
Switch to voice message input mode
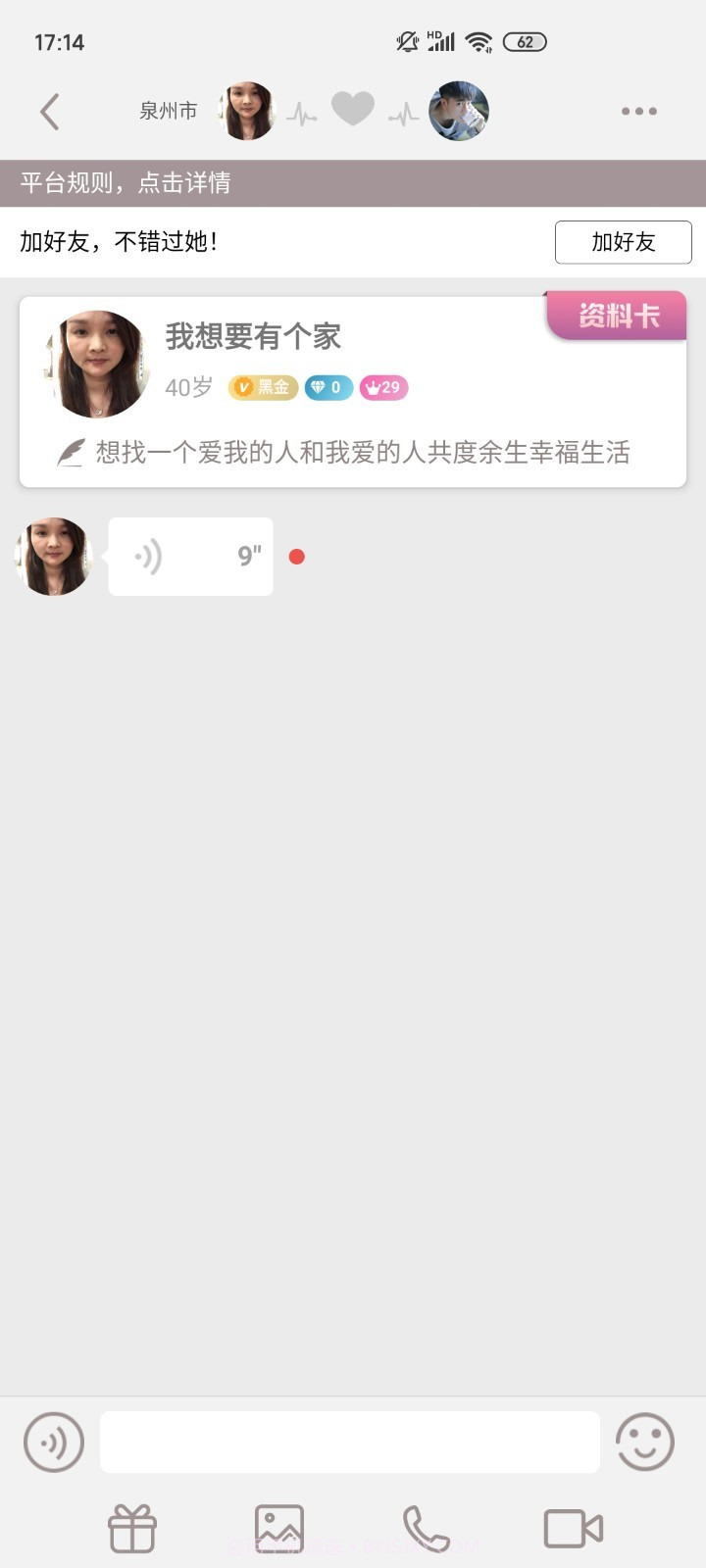[54, 1442]
